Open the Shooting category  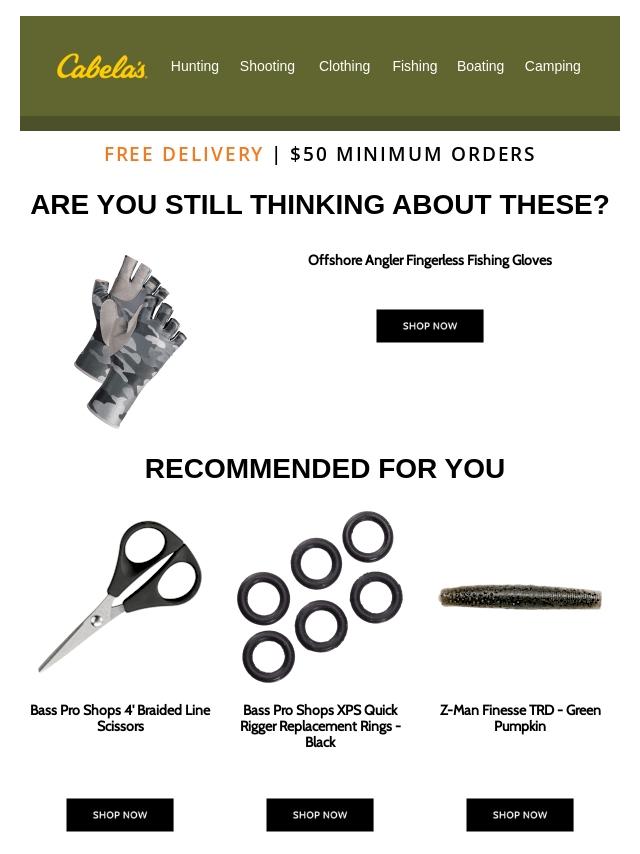coord(267,66)
